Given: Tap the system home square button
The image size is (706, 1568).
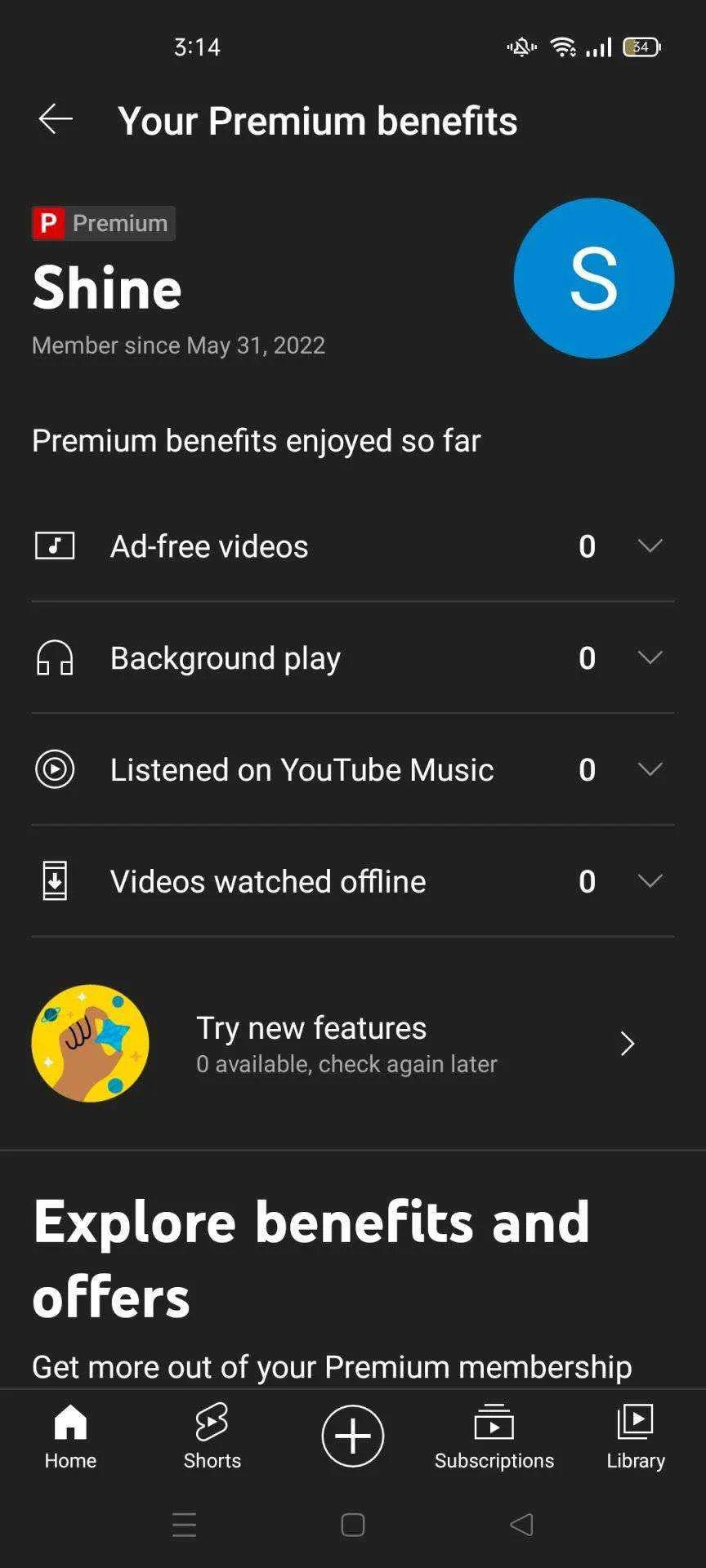Looking at the screenshot, I should (353, 1525).
